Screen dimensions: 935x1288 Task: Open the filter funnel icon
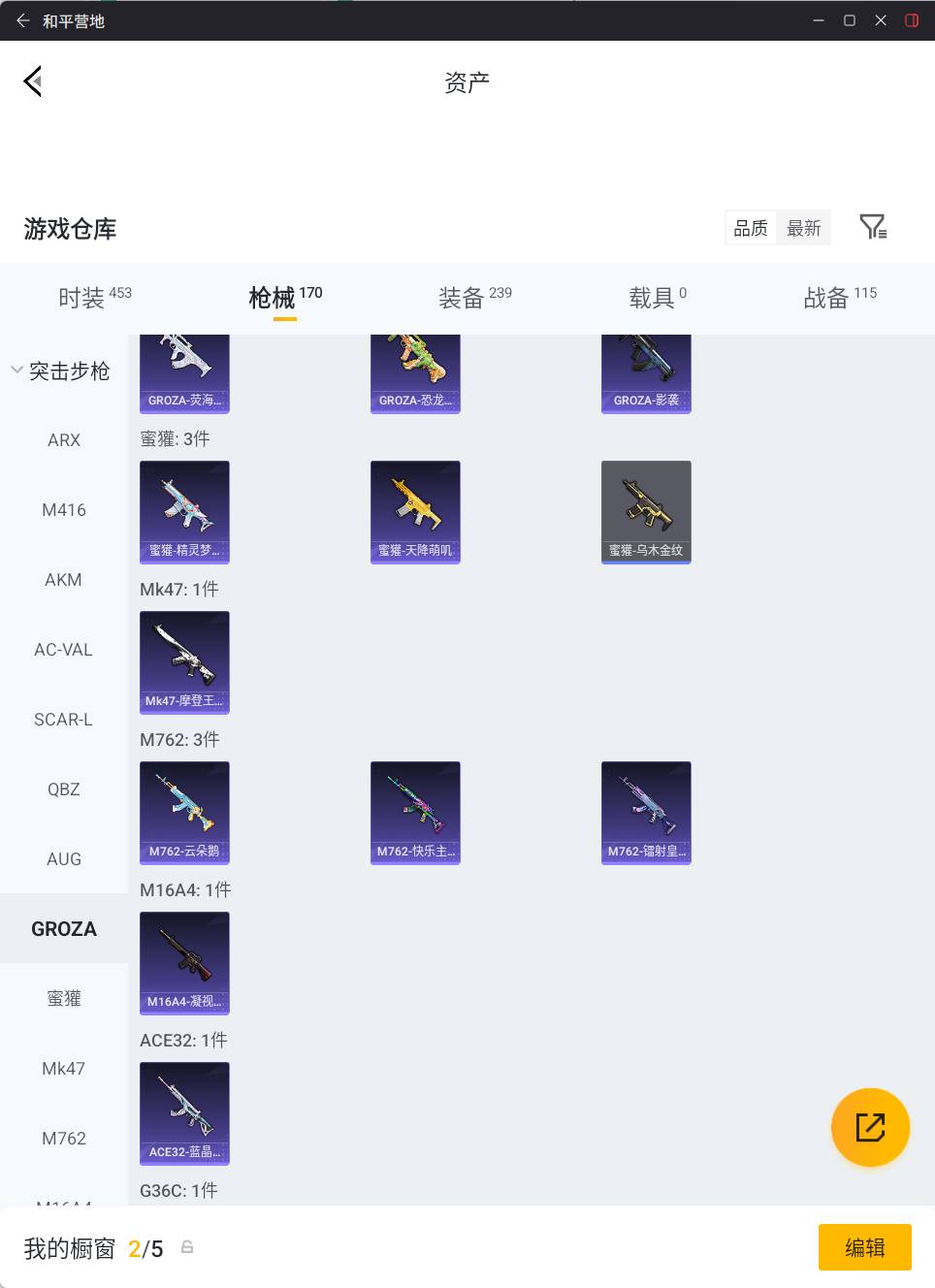click(x=873, y=226)
